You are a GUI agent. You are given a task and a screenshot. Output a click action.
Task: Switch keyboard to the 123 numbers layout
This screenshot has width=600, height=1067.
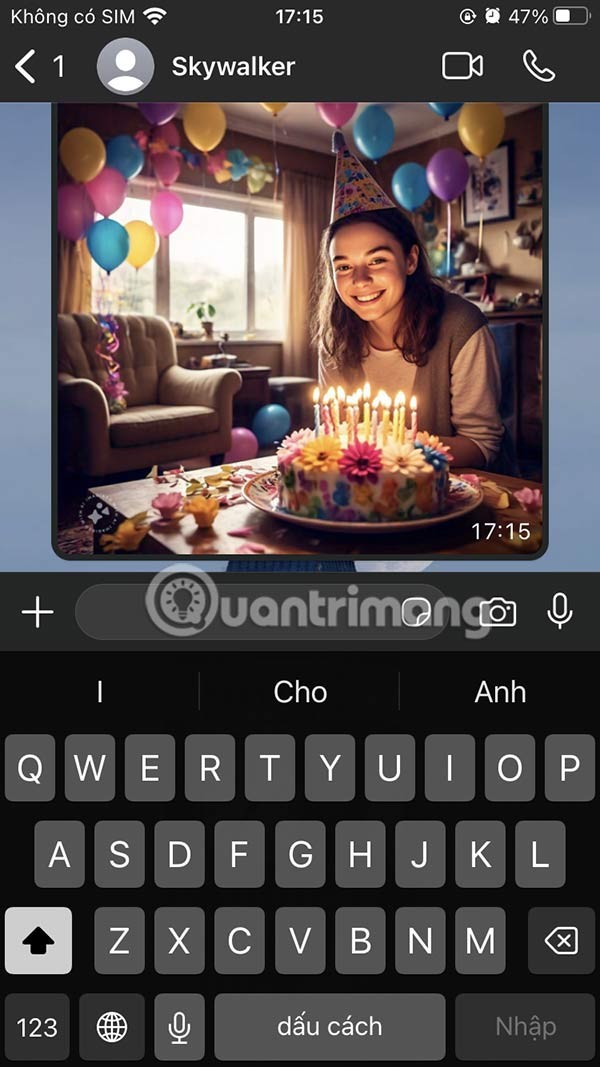click(x=37, y=1027)
